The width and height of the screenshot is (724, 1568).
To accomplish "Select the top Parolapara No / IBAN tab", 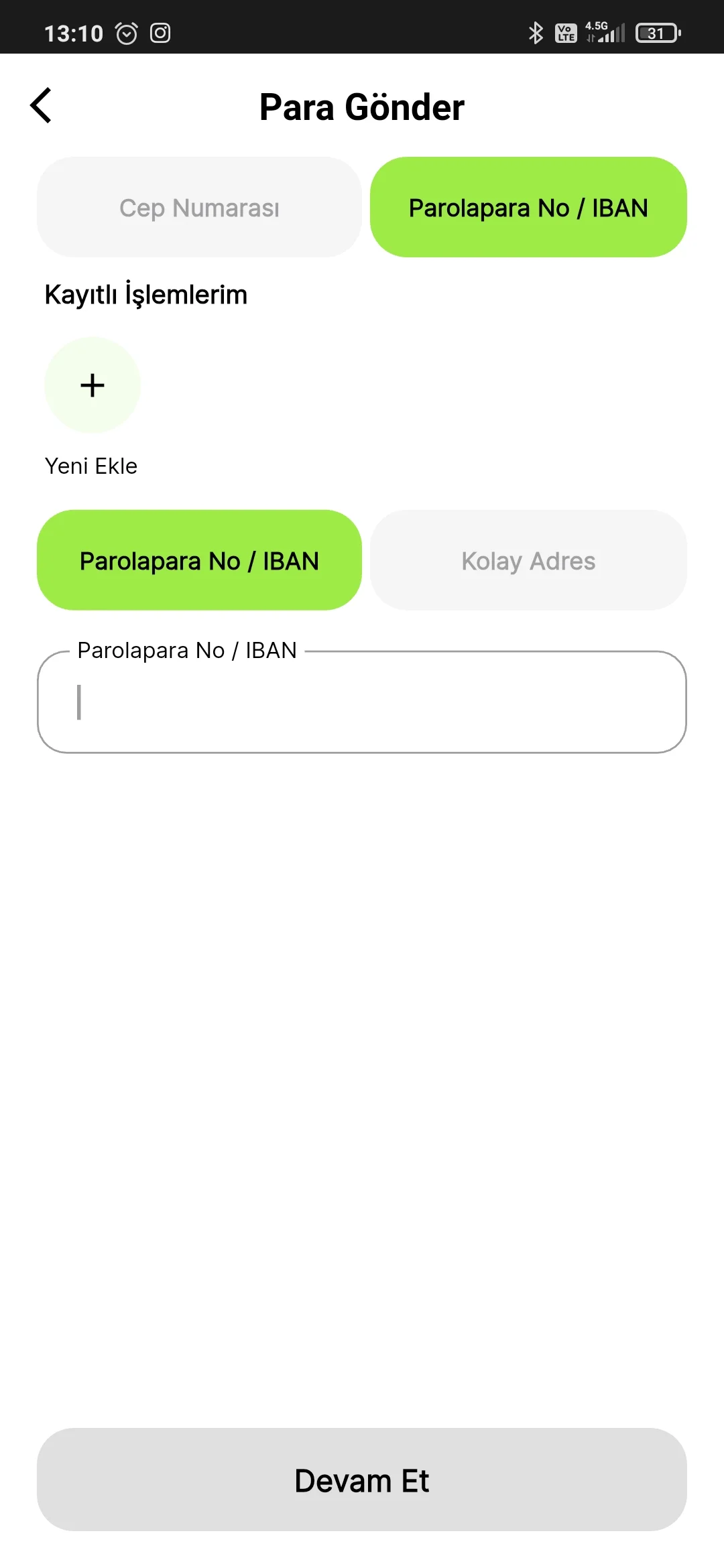I will pos(528,208).
